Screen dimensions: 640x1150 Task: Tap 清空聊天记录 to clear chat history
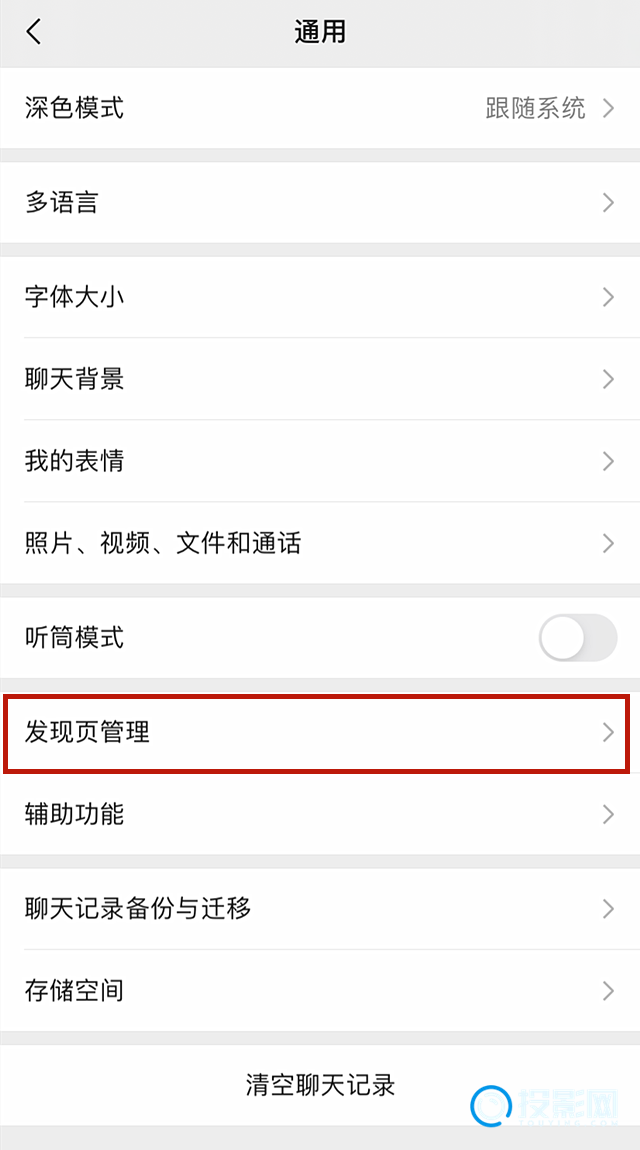click(x=320, y=1085)
